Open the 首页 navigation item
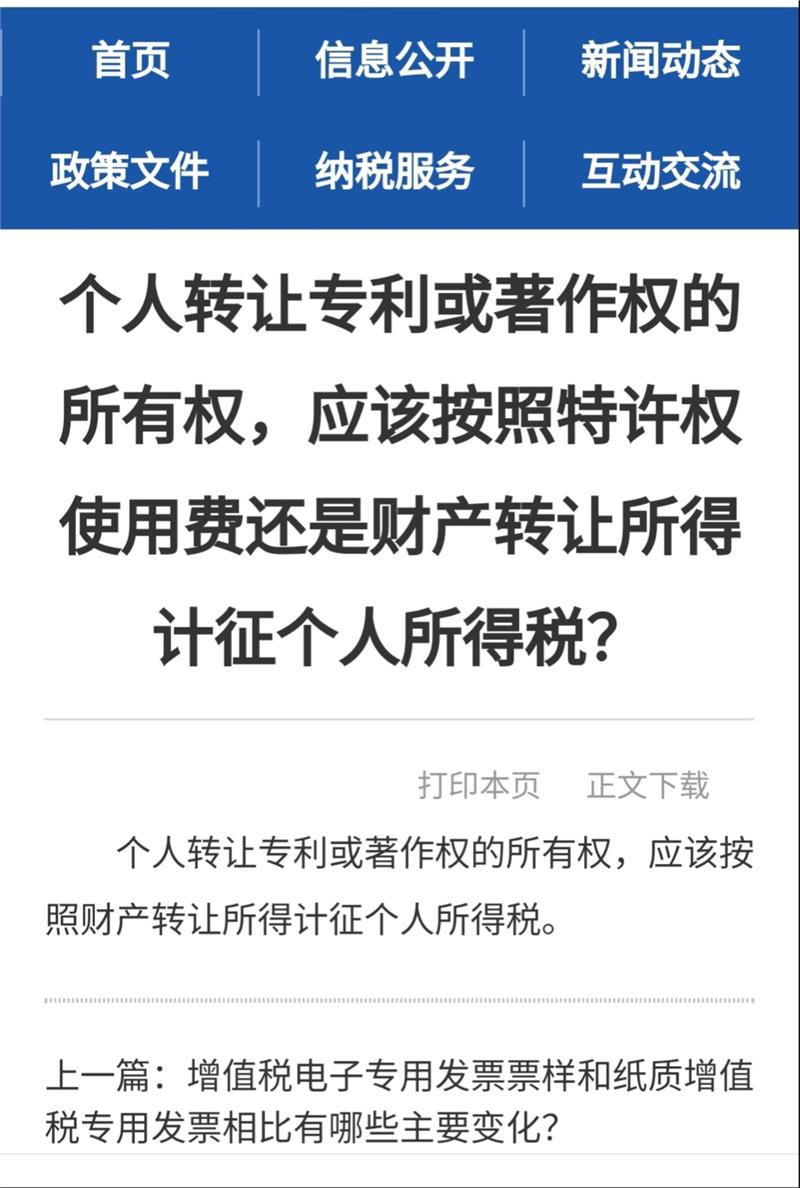Image resolution: width=800 pixels, height=1188 pixels. coord(130,60)
